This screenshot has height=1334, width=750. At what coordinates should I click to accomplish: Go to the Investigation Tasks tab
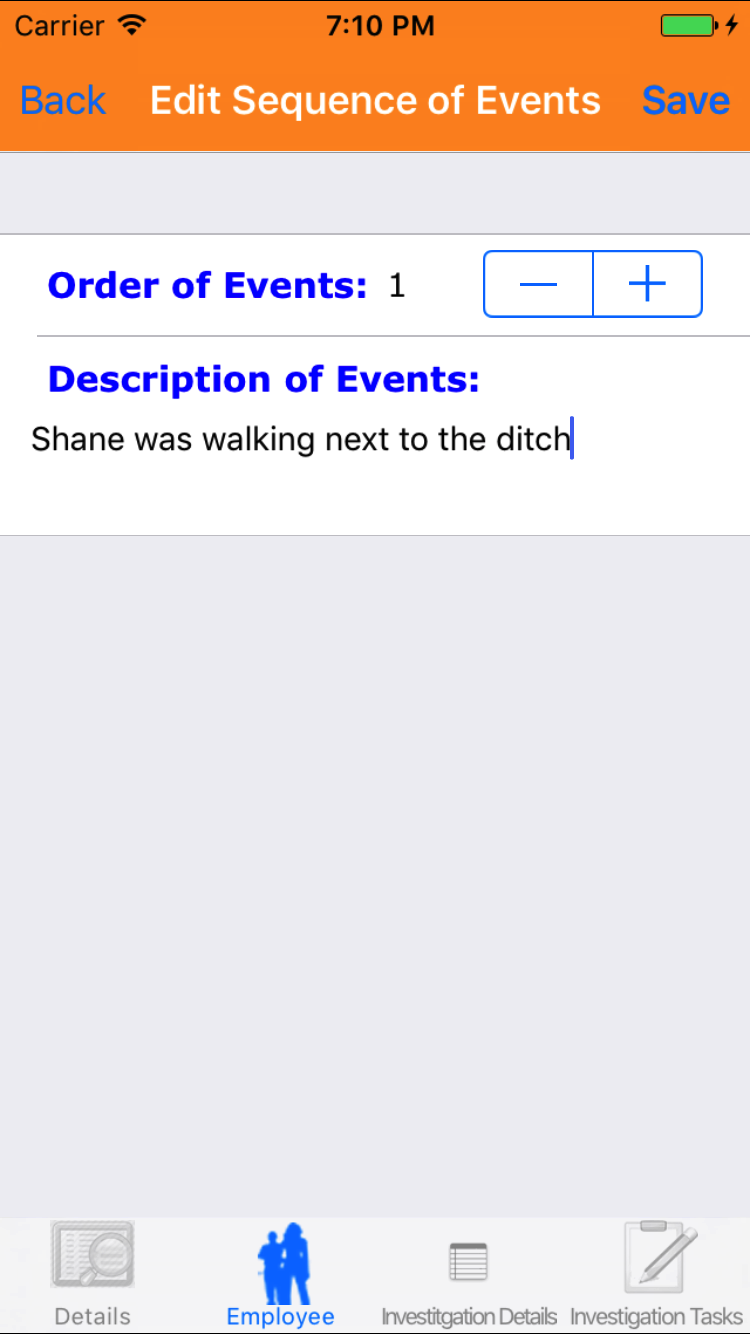pos(657,1274)
